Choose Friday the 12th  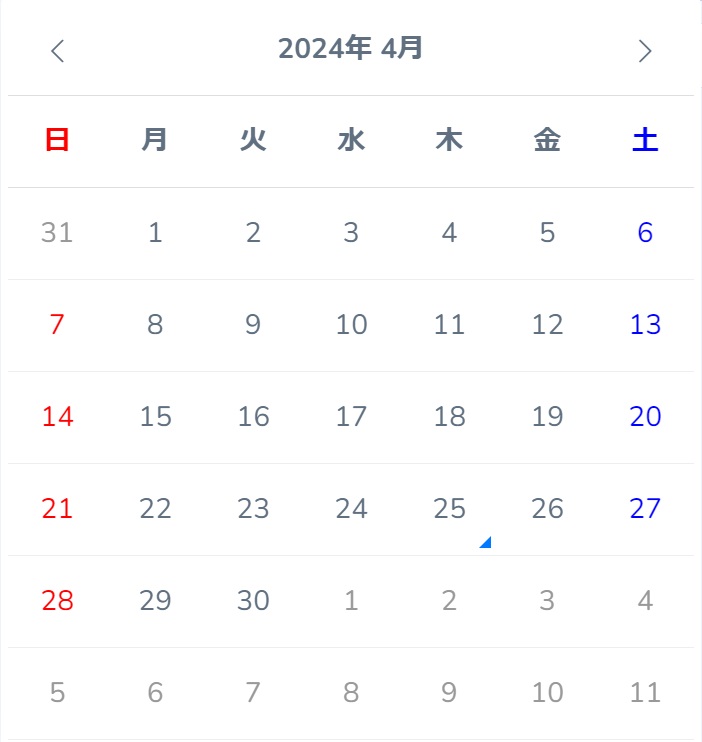547,325
